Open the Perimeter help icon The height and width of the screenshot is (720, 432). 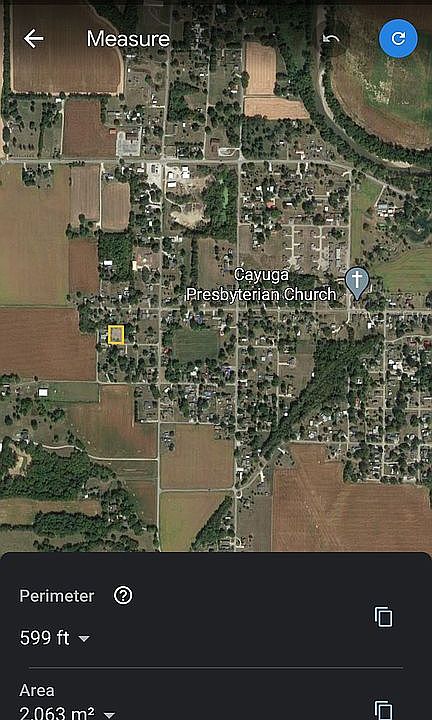[x=123, y=596]
